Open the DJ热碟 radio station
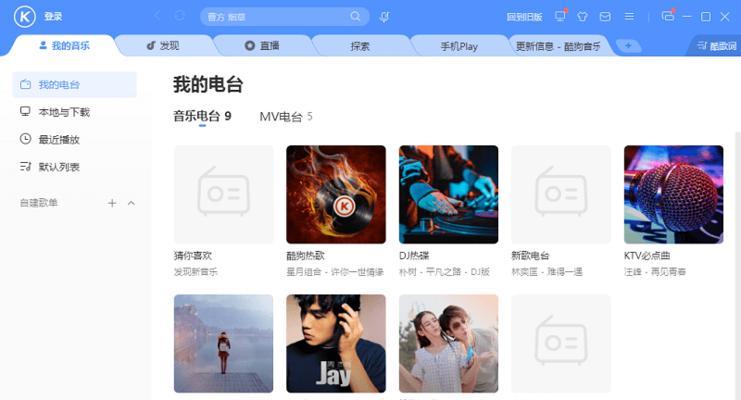 click(x=448, y=195)
